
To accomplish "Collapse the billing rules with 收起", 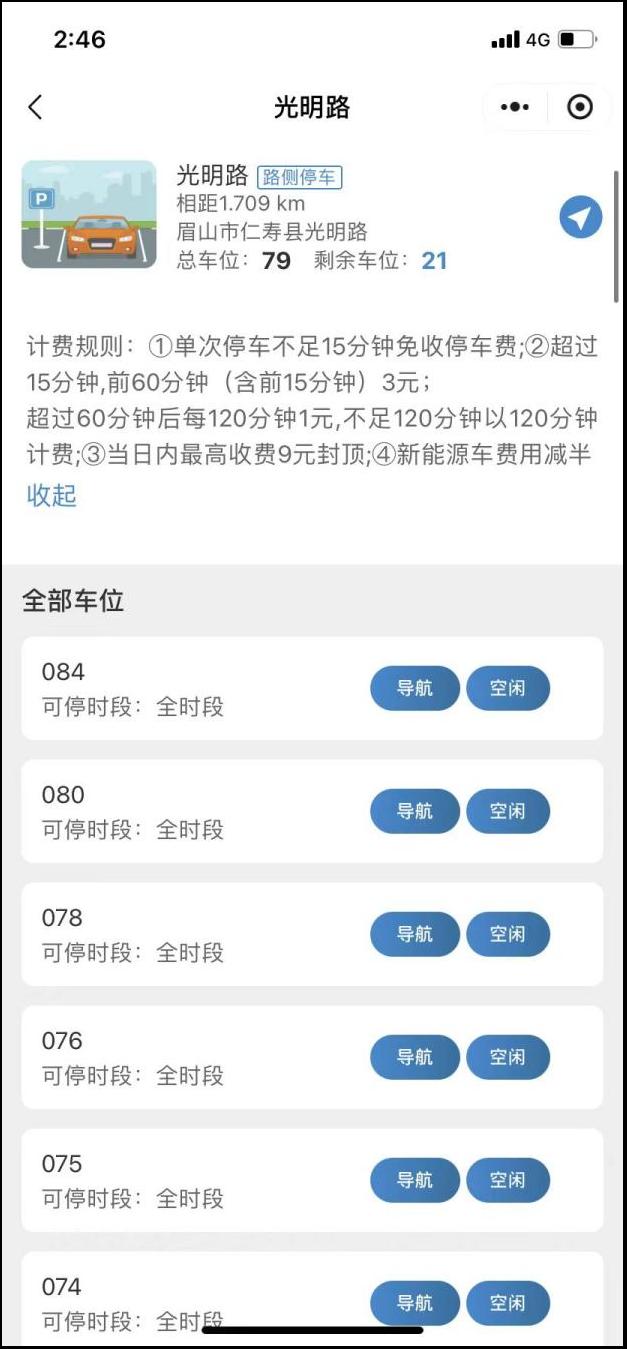I will 52,495.
